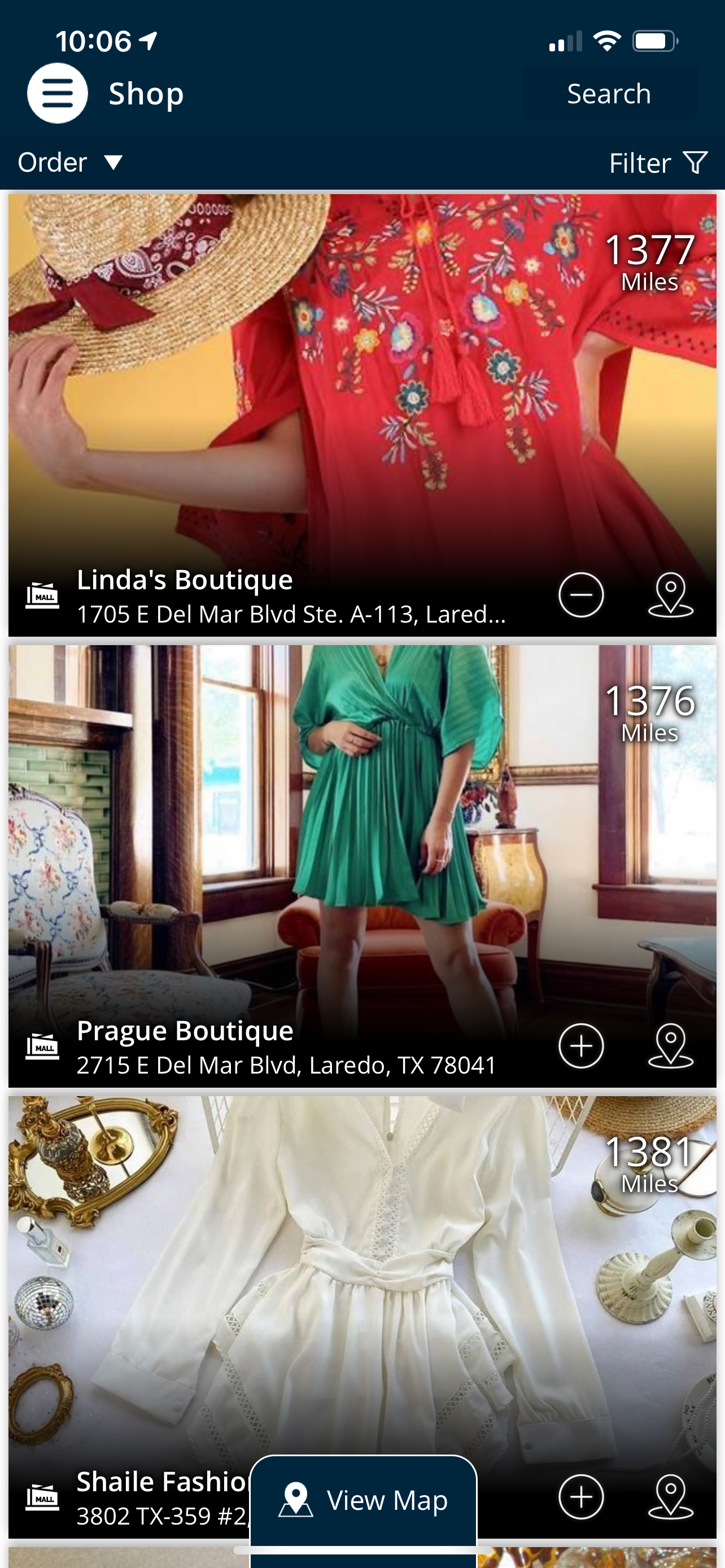
Task: Expand the Order dropdown
Action: pyautogui.click(x=70, y=163)
